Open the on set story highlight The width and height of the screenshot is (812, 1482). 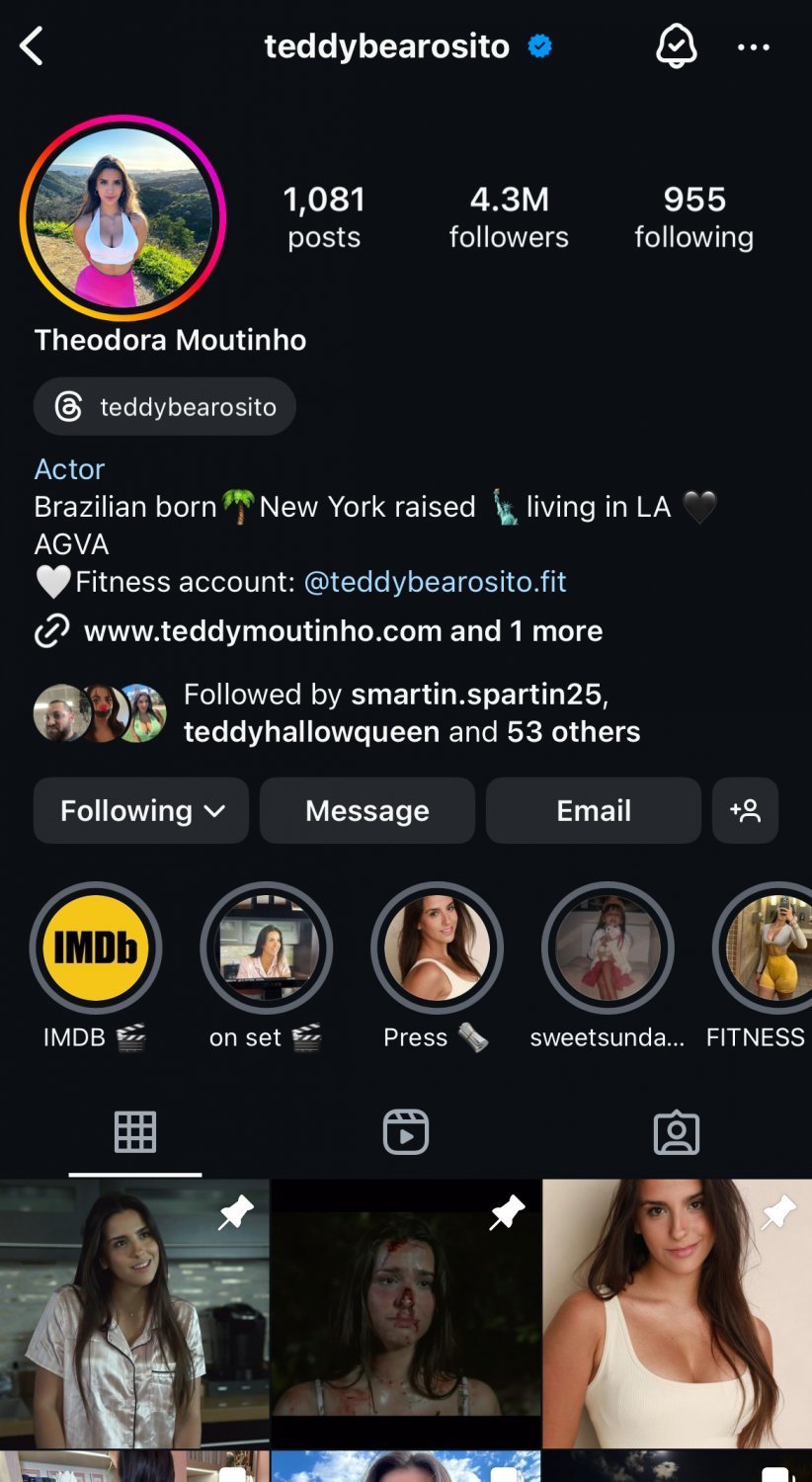click(267, 947)
